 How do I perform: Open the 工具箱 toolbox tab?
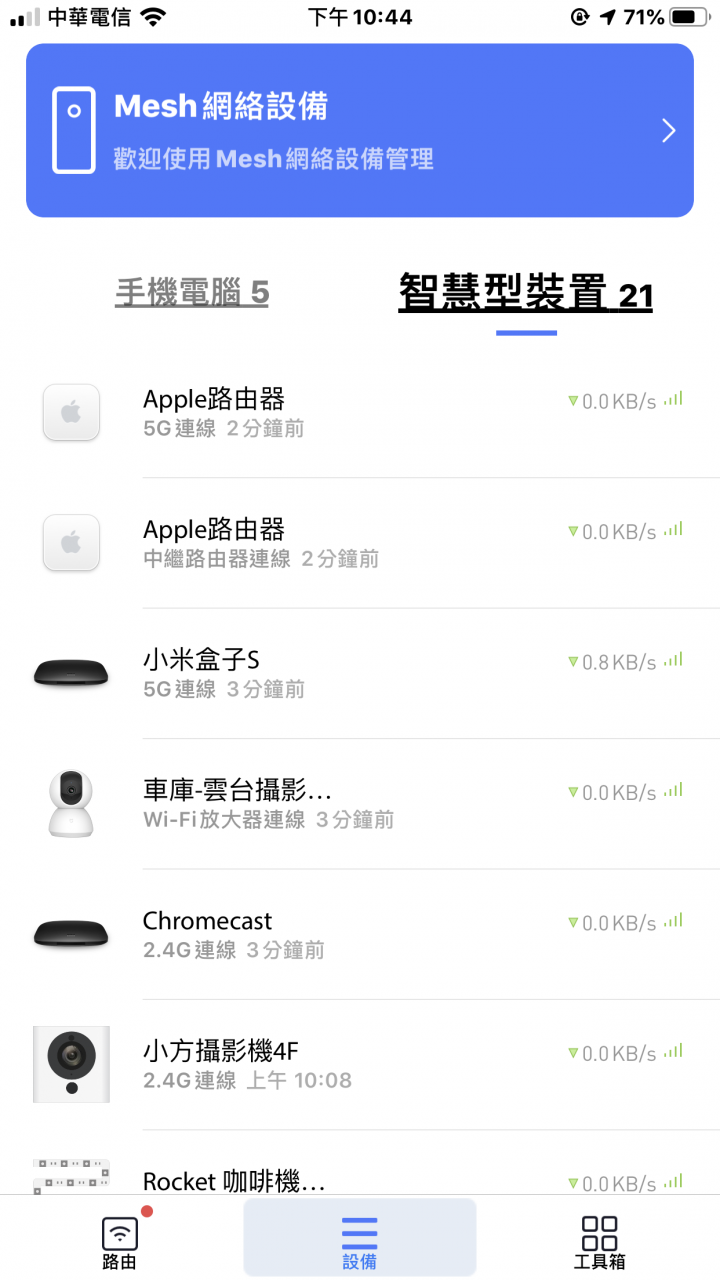coord(600,1239)
